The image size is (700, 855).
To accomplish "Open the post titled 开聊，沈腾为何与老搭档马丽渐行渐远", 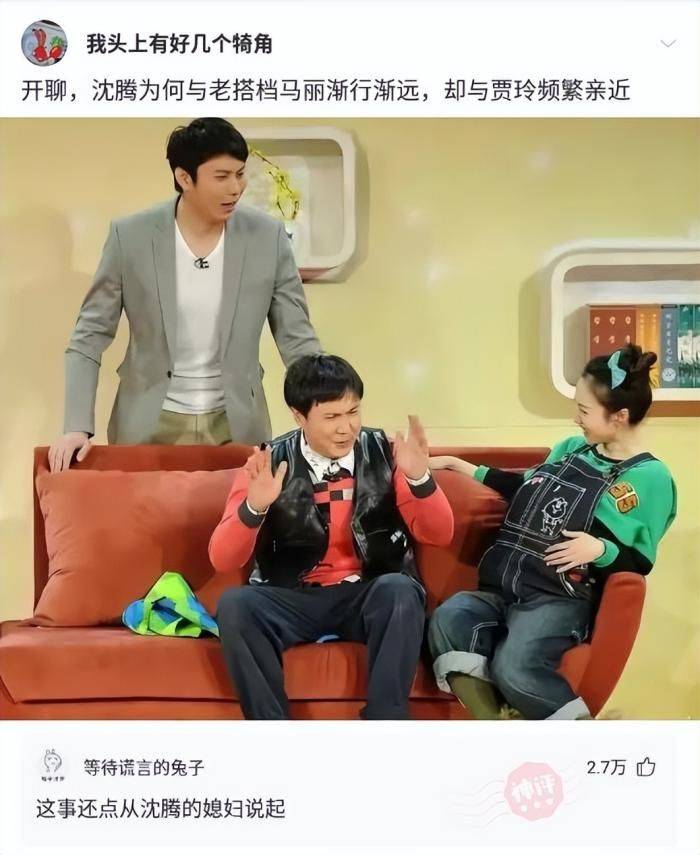I will (x=326, y=91).
